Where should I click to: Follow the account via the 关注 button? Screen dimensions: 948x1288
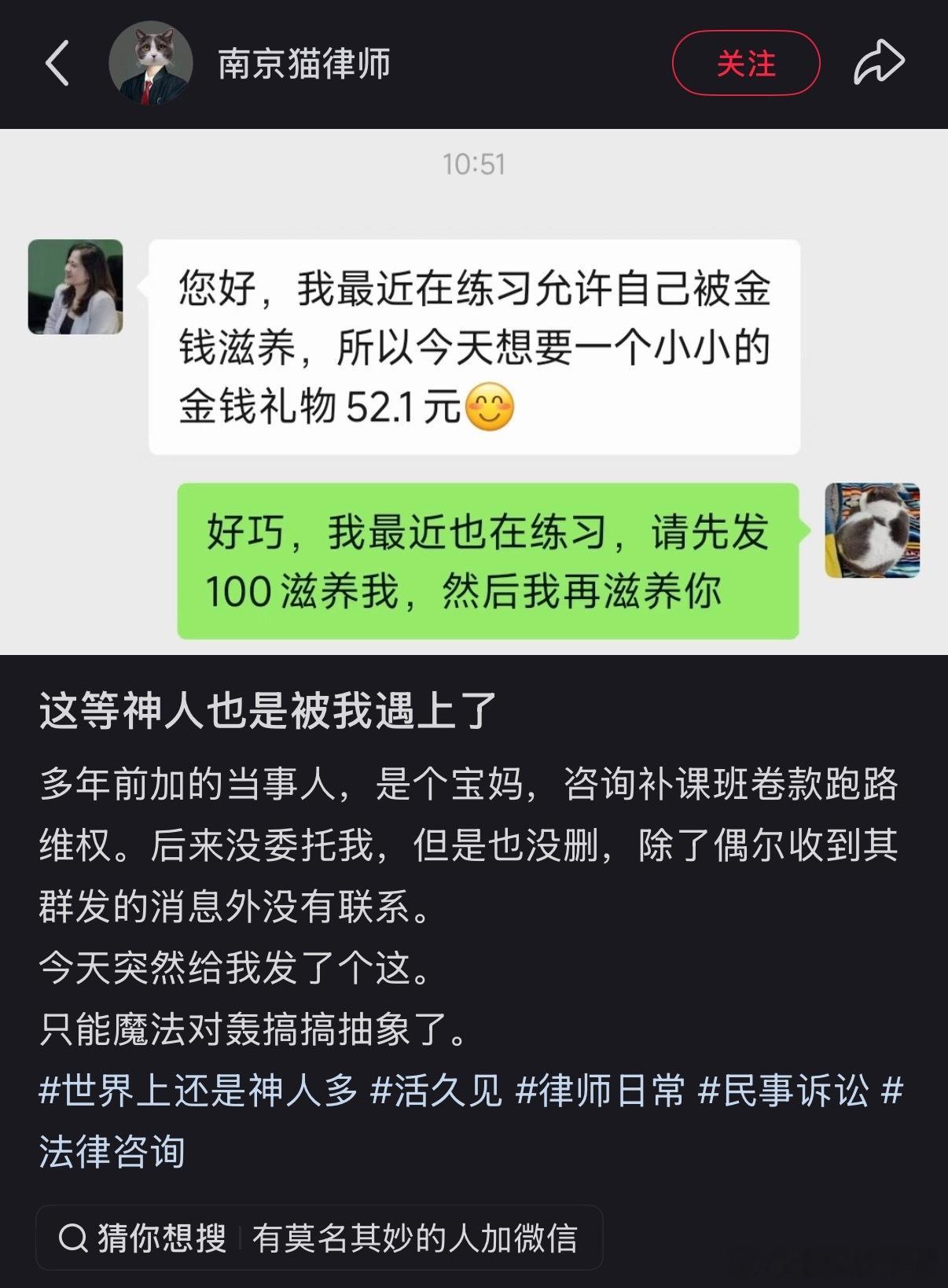pyautogui.click(x=746, y=64)
